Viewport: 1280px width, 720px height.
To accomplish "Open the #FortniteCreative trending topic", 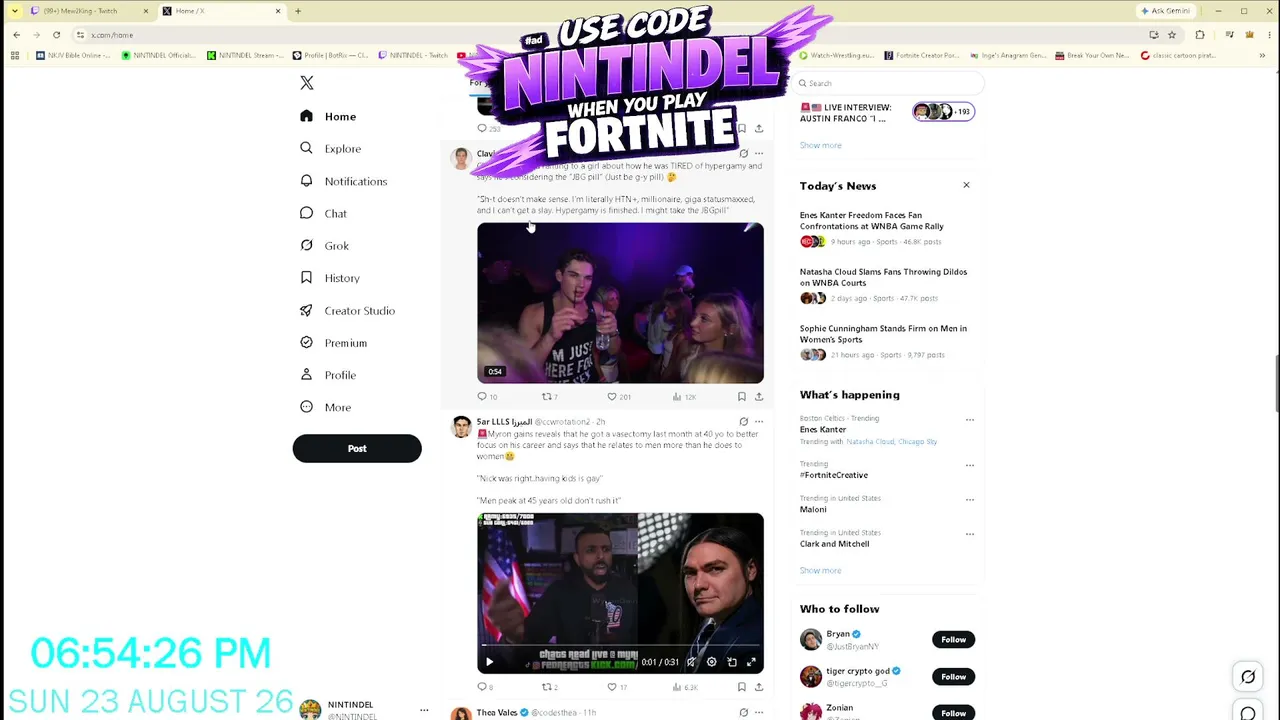I will 834,475.
